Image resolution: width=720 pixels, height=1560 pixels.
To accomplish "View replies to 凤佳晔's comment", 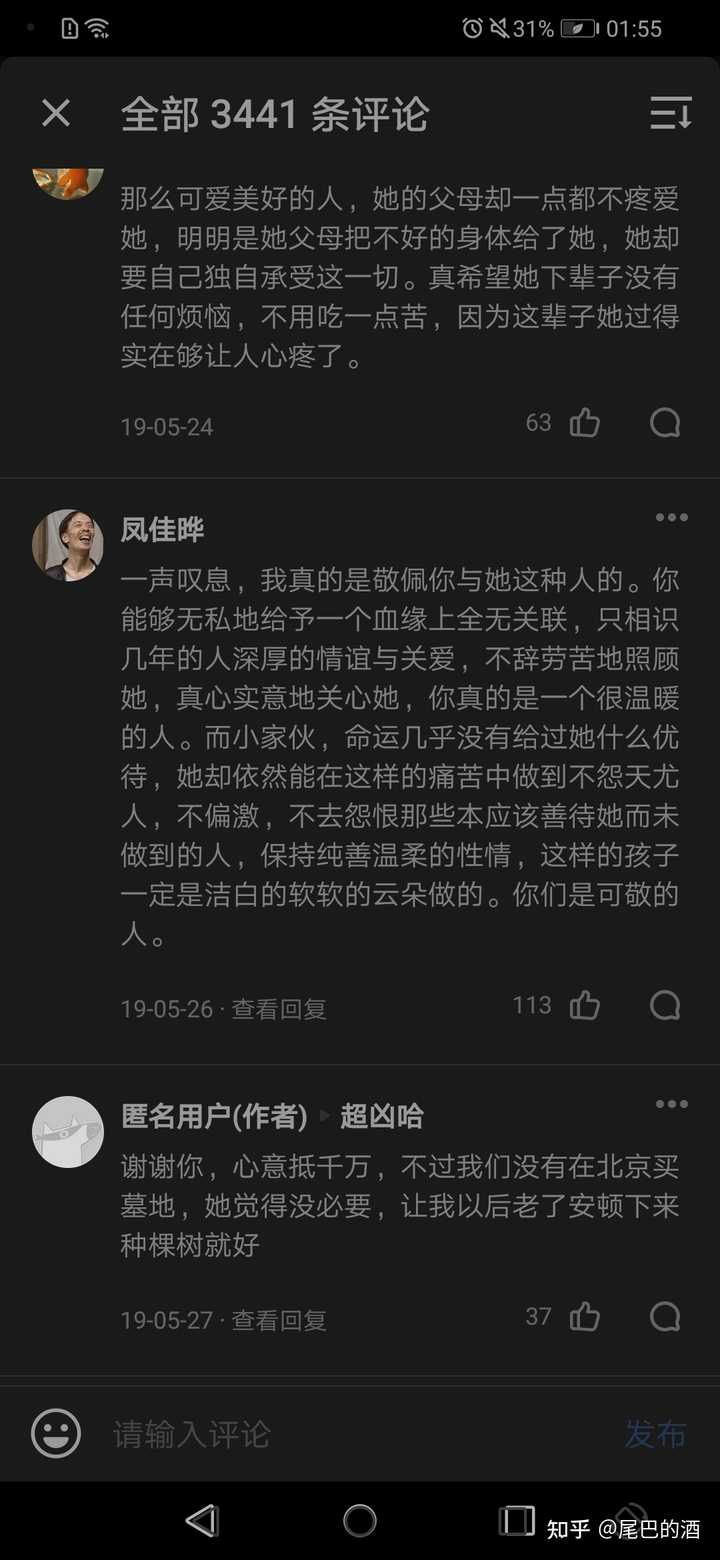I will pyautogui.click(x=279, y=1009).
